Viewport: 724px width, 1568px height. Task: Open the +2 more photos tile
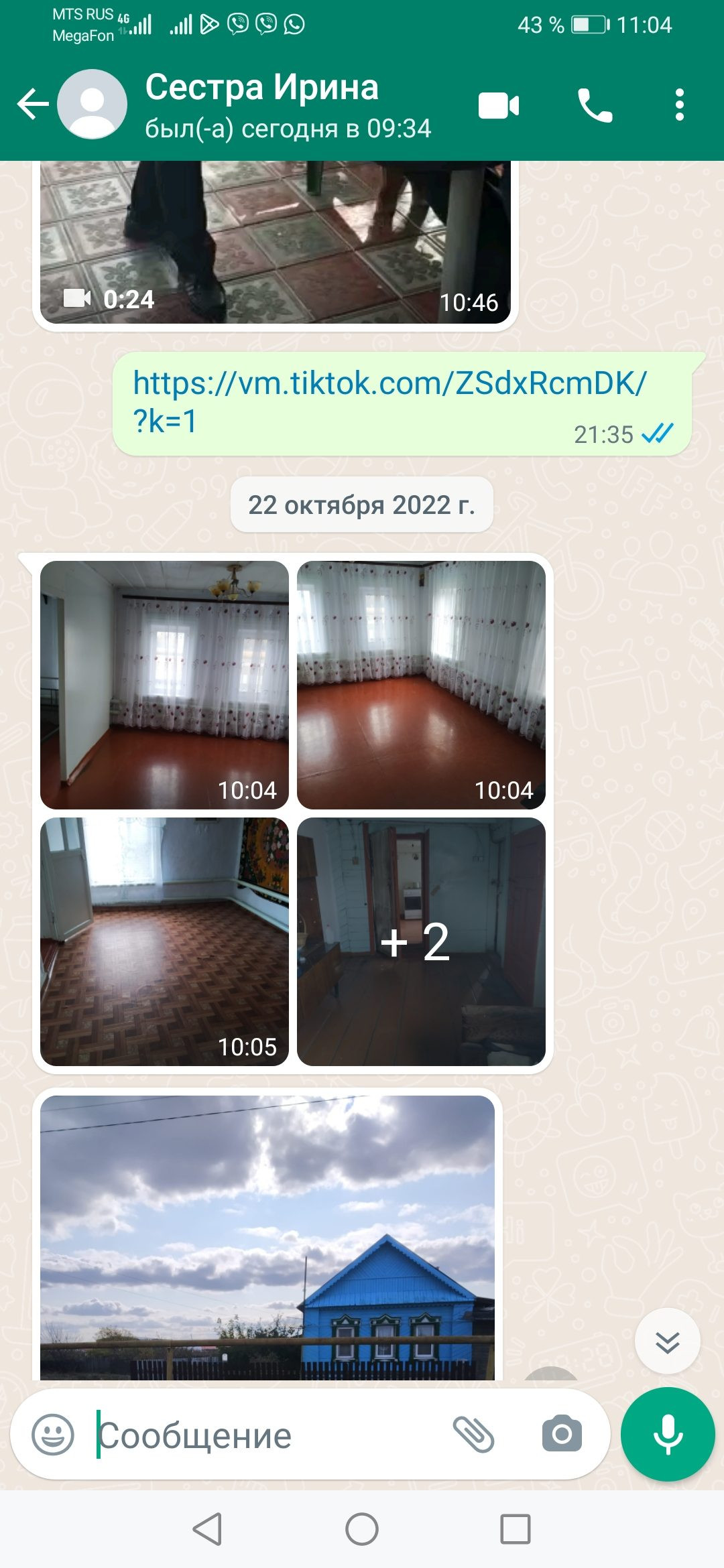tap(421, 941)
